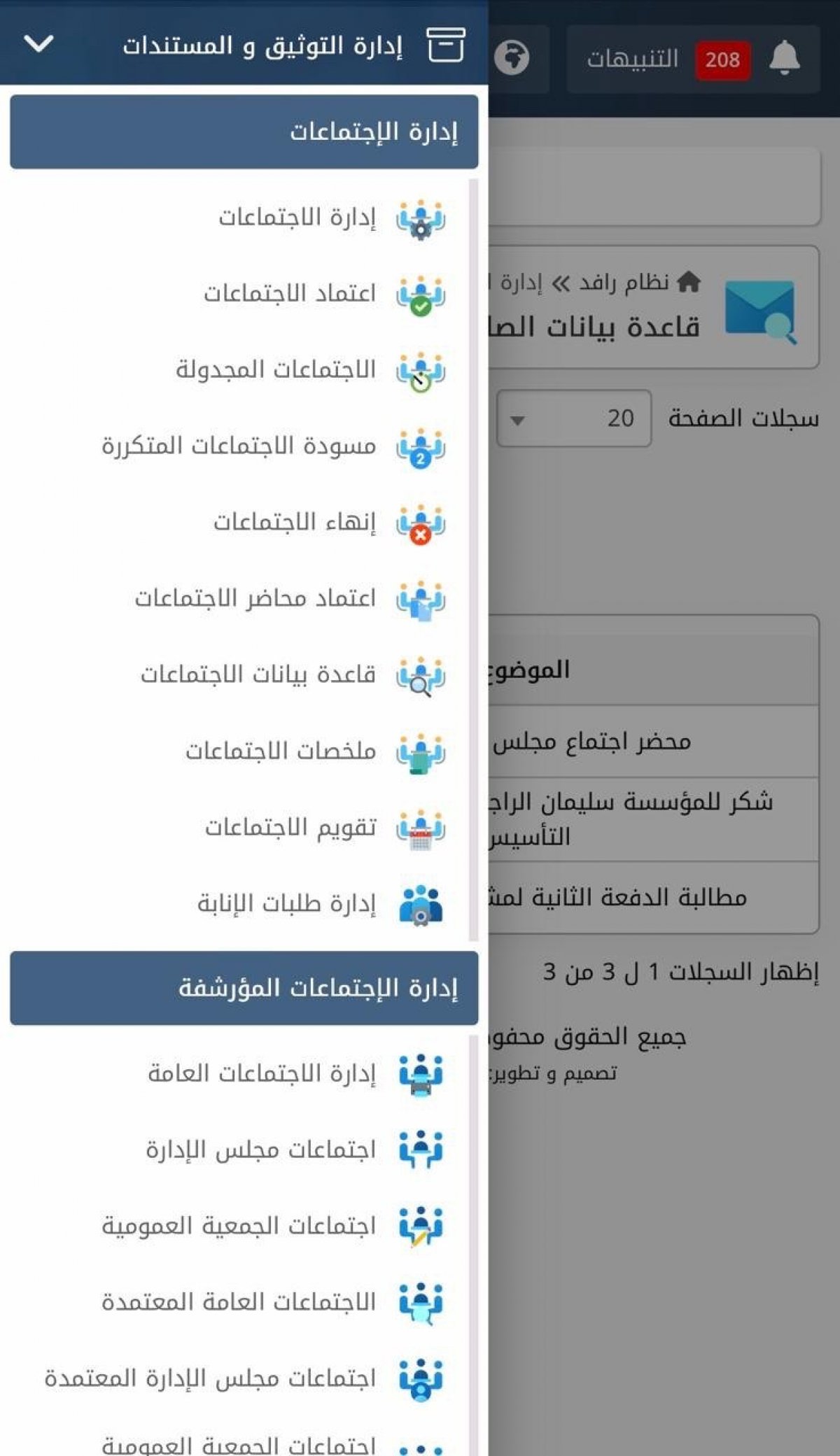This screenshot has height=1456, width=840.
Task: Open the التنبيهات notifications button
Action: point(693,59)
